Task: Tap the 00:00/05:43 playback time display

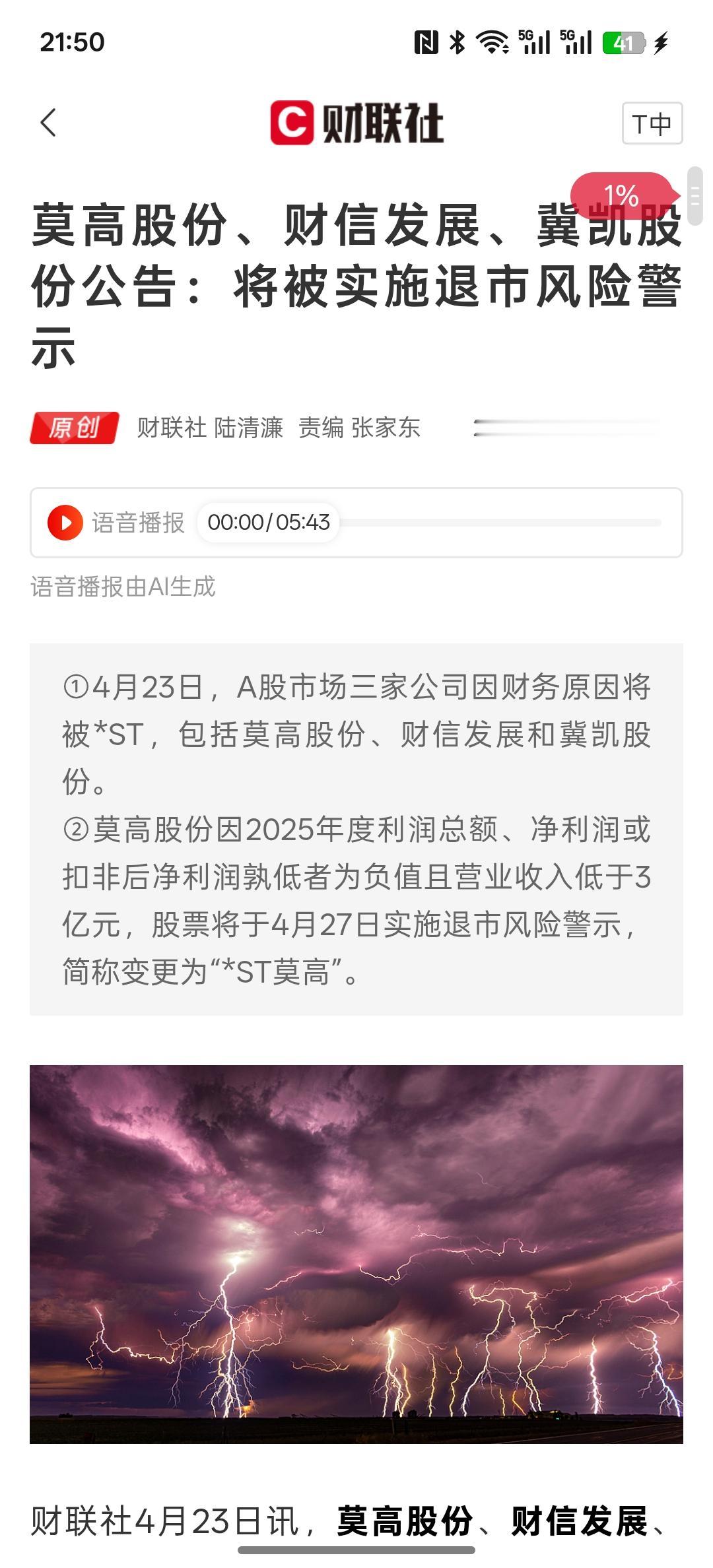Action: 267,522
